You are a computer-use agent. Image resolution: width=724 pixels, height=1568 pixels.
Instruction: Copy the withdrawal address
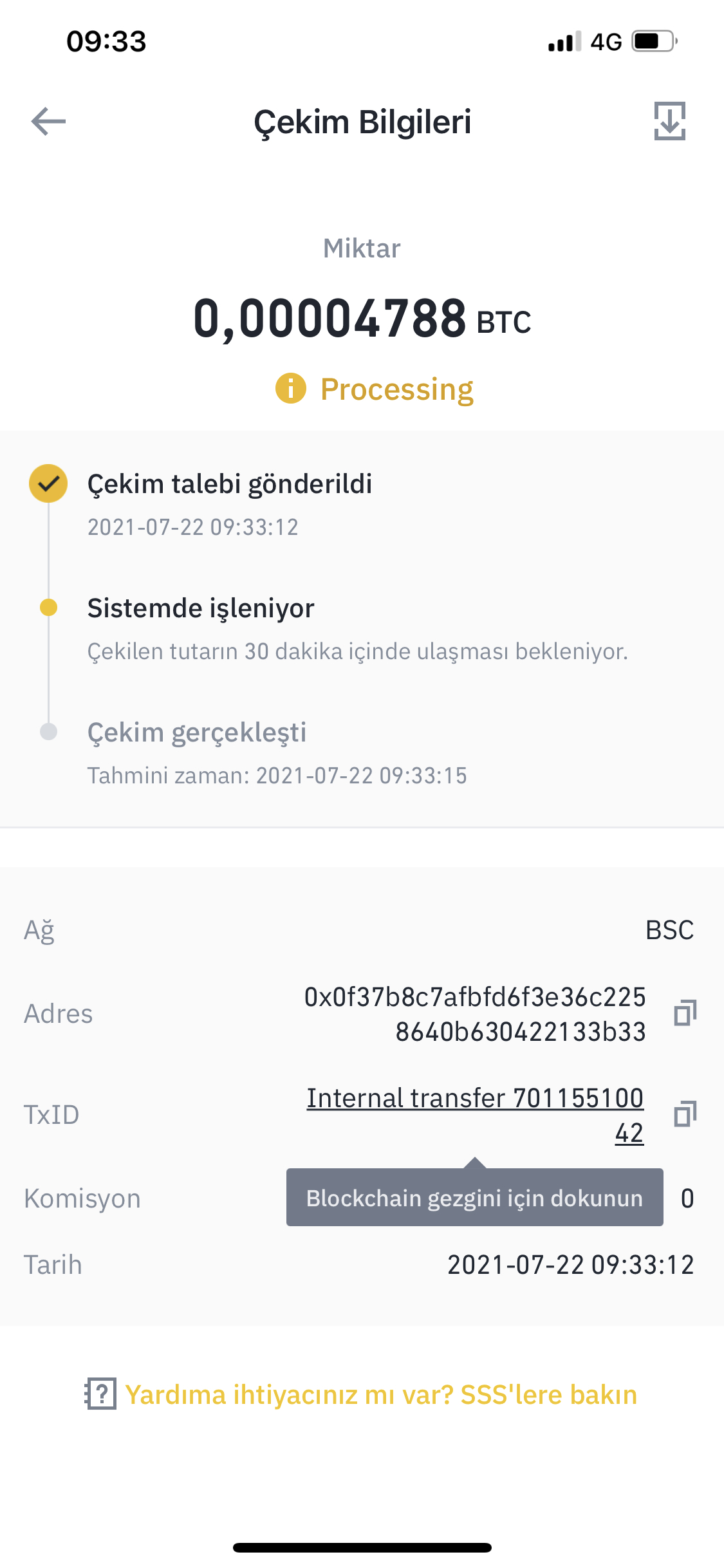pyautogui.click(x=685, y=1013)
